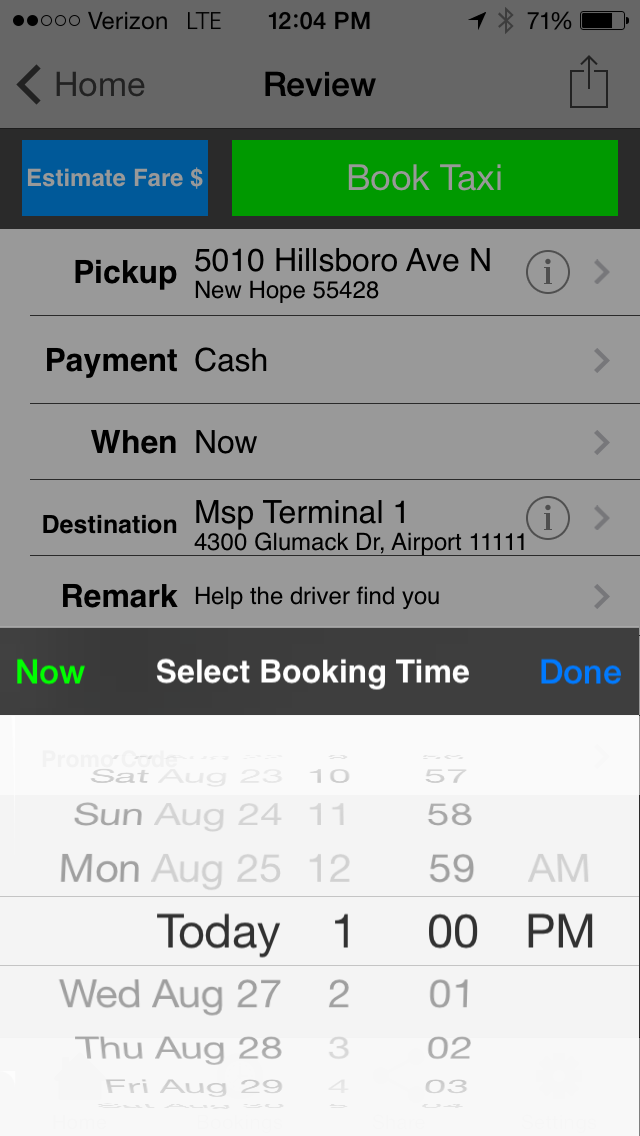Image resolution: width=640 pixels, height=1136 pixels.
Task: Confirm booking time with Done
Action: click(580, 672)
